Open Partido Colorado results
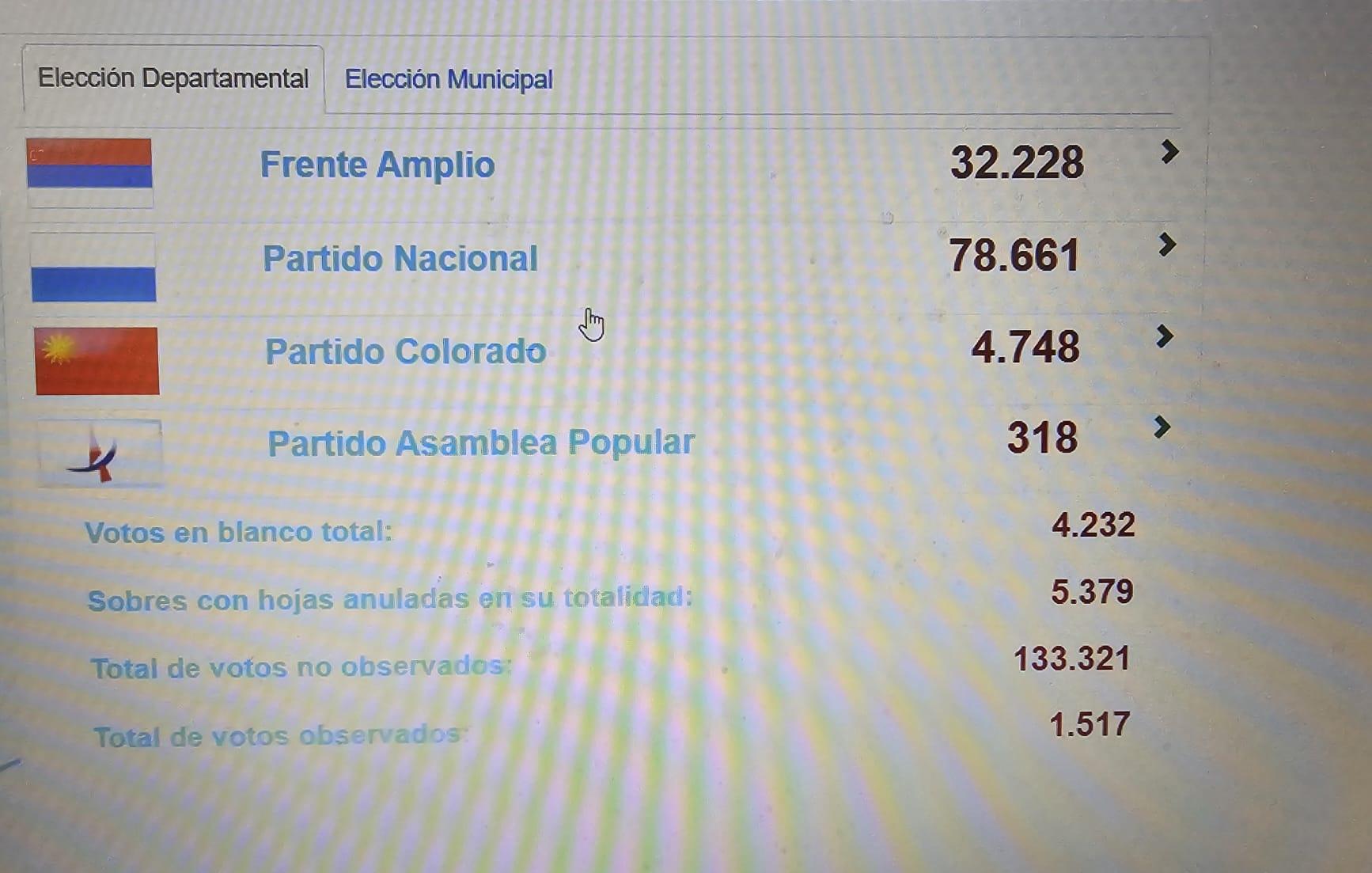This screenshot has height=873, width=1372. tap(405, 351)
